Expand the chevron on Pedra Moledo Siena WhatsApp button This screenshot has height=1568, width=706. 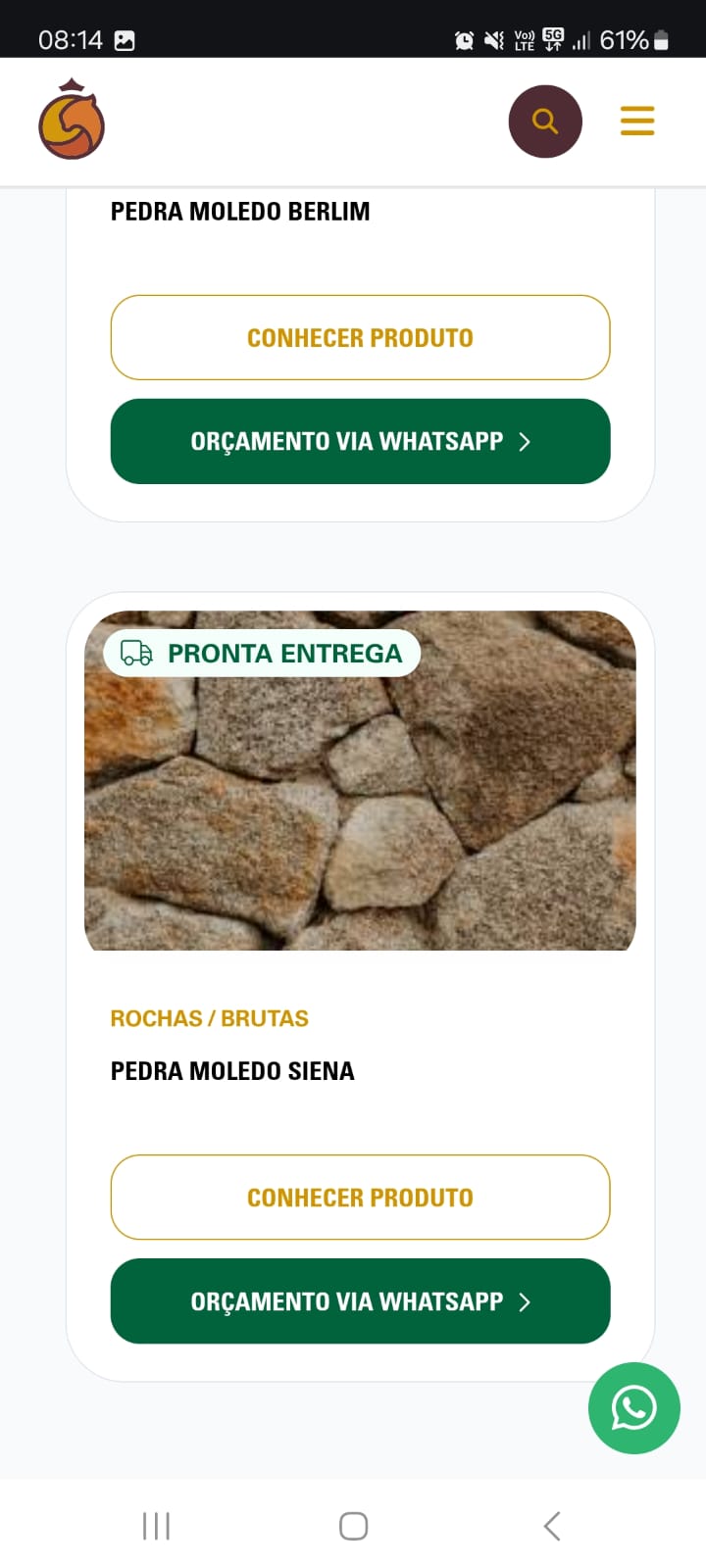pyautogui.click(x=525, y=1301)
